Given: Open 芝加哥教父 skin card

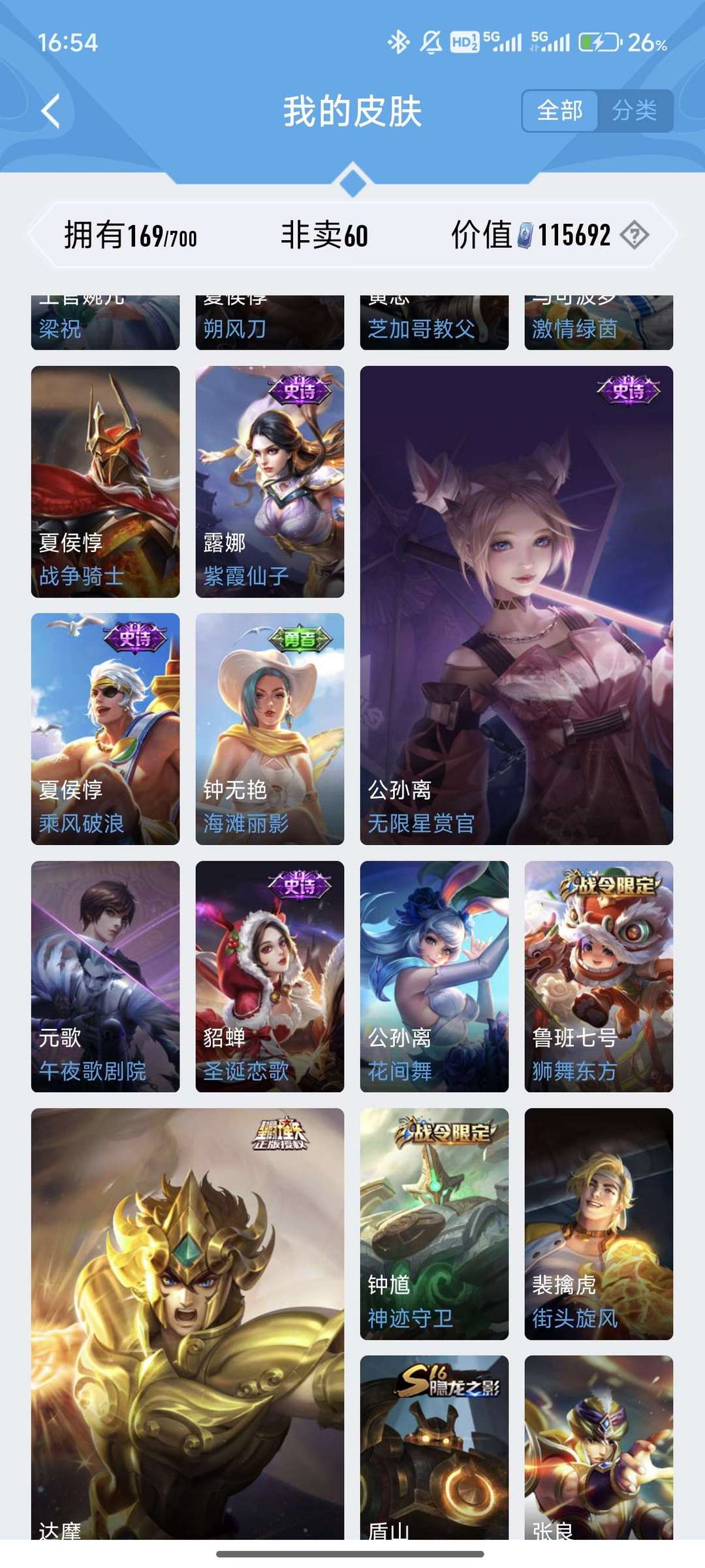Looking at the screenshot, I should 434,322.
